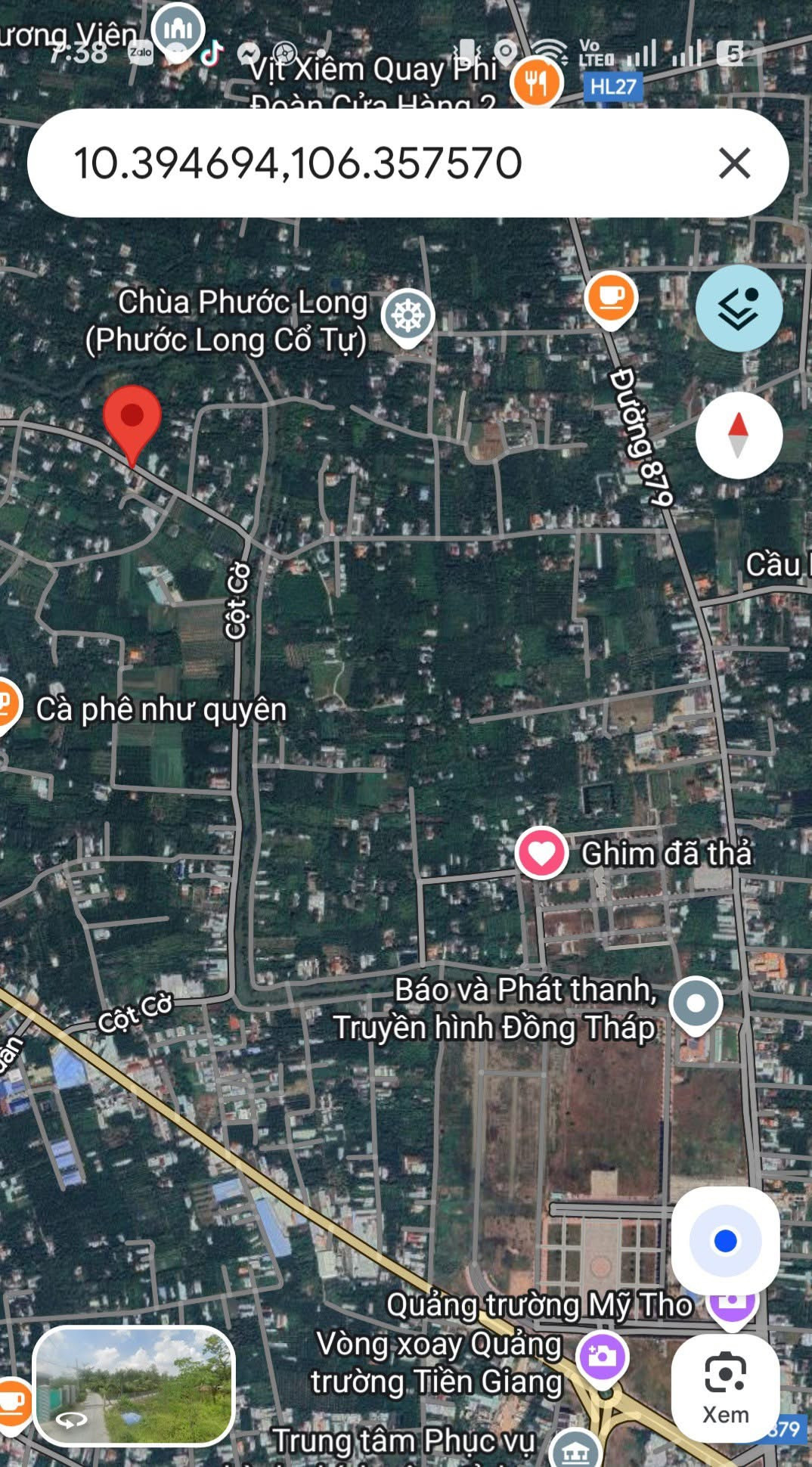This screenshot has height=1467, width=812.
Task: Open the Xem lens button
Action: coord(725,1388)
